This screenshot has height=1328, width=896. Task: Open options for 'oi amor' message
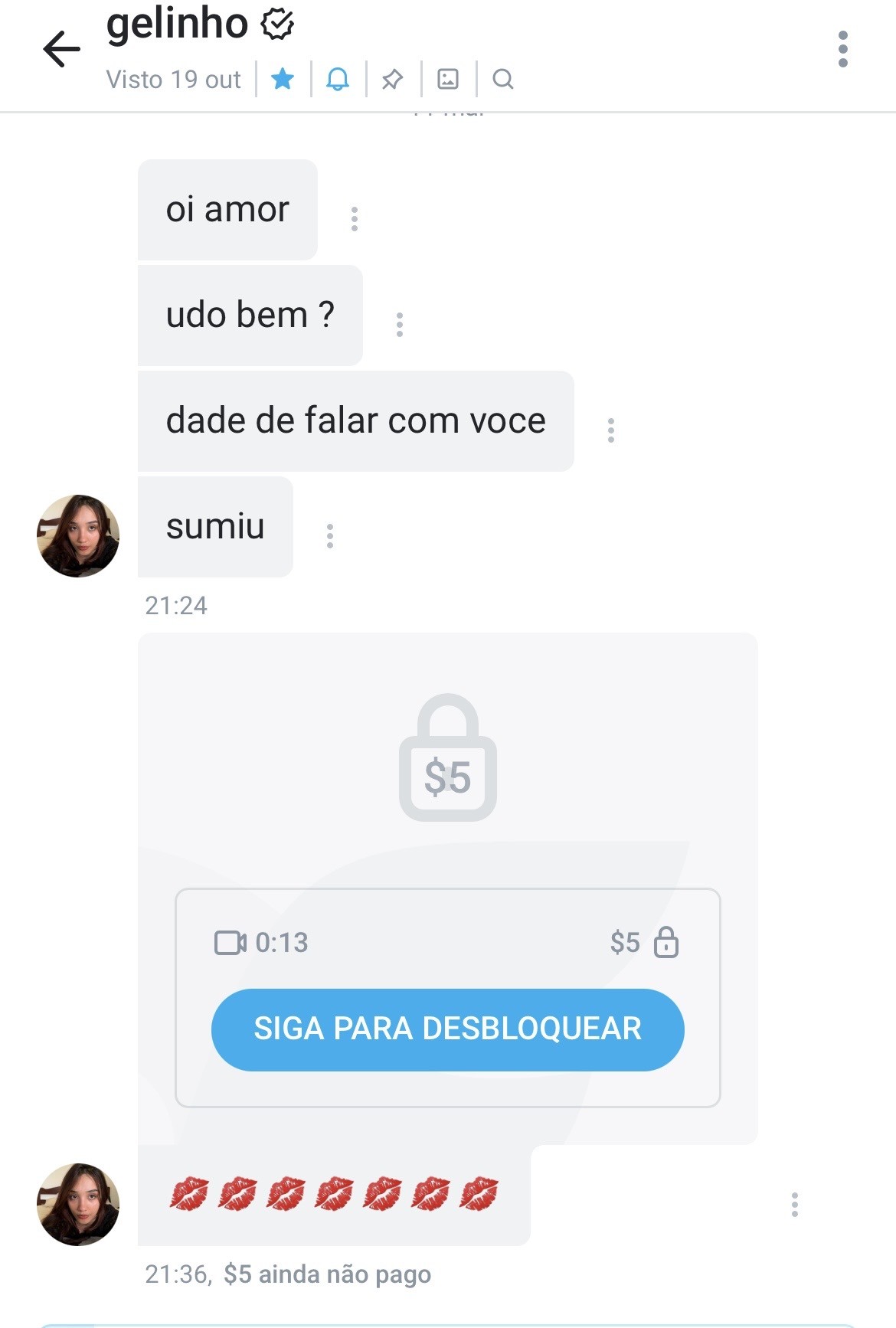[354, 219]
